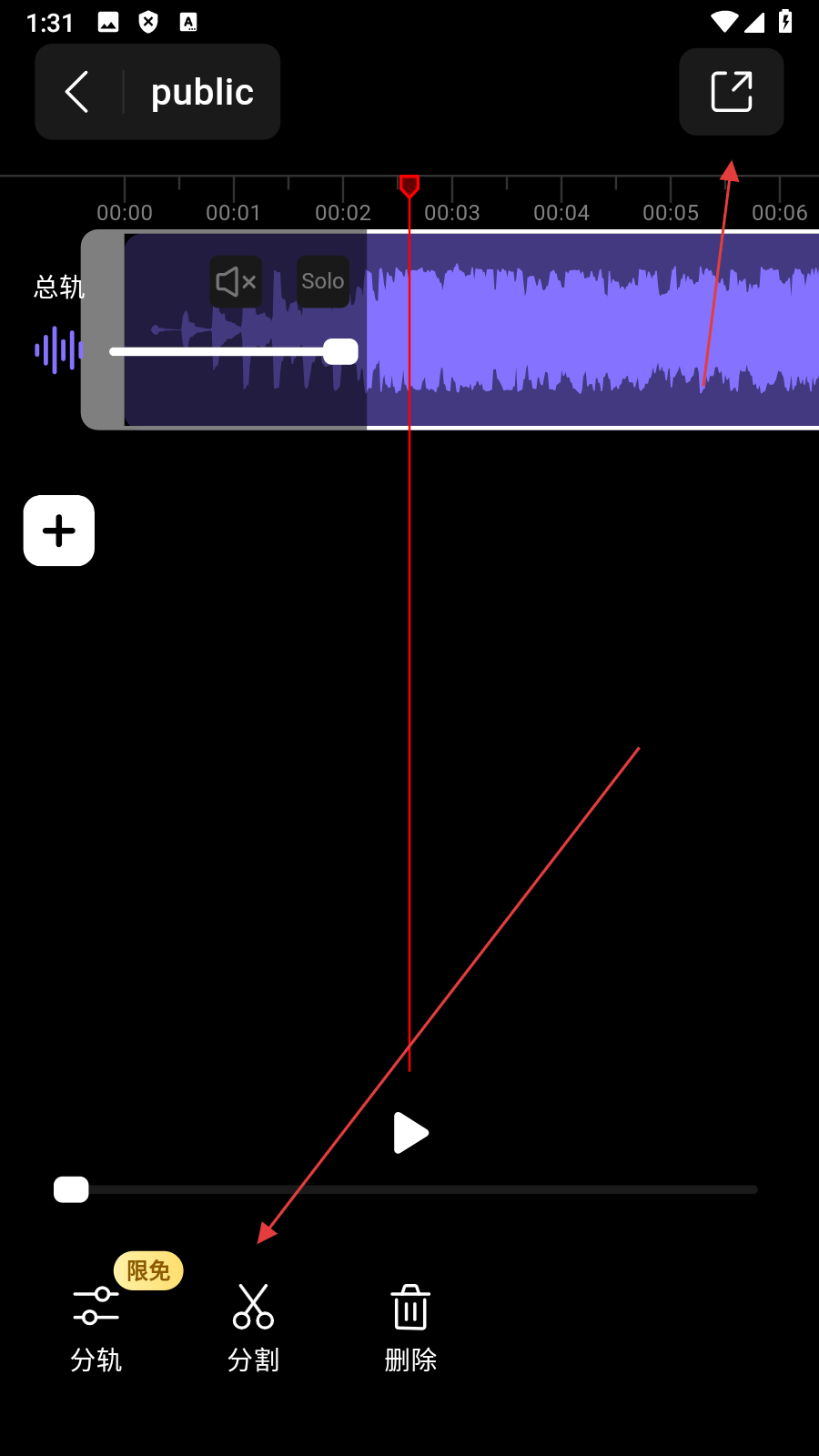Mute the master track
Viewport: 819px width, 1456px height.
236,282
